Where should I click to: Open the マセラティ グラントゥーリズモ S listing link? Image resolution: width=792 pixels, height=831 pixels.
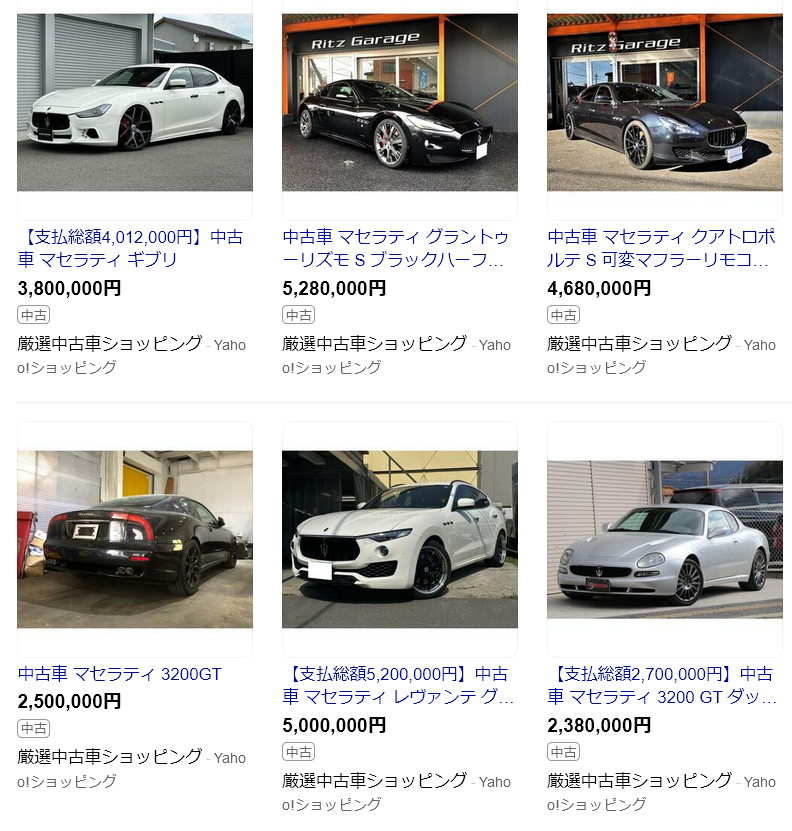point(395,249)
